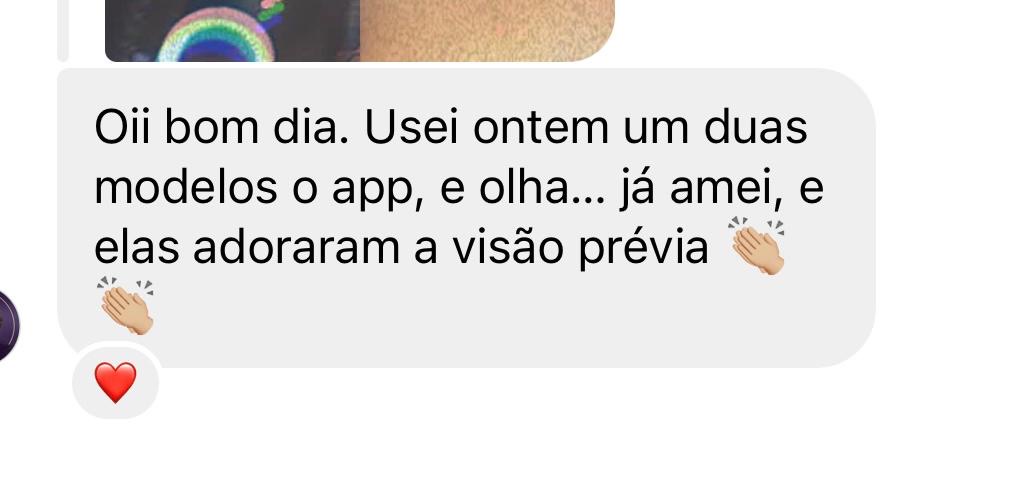Open the replied photo above the message
Viewport: 1014px width, 481px height.
358,30
